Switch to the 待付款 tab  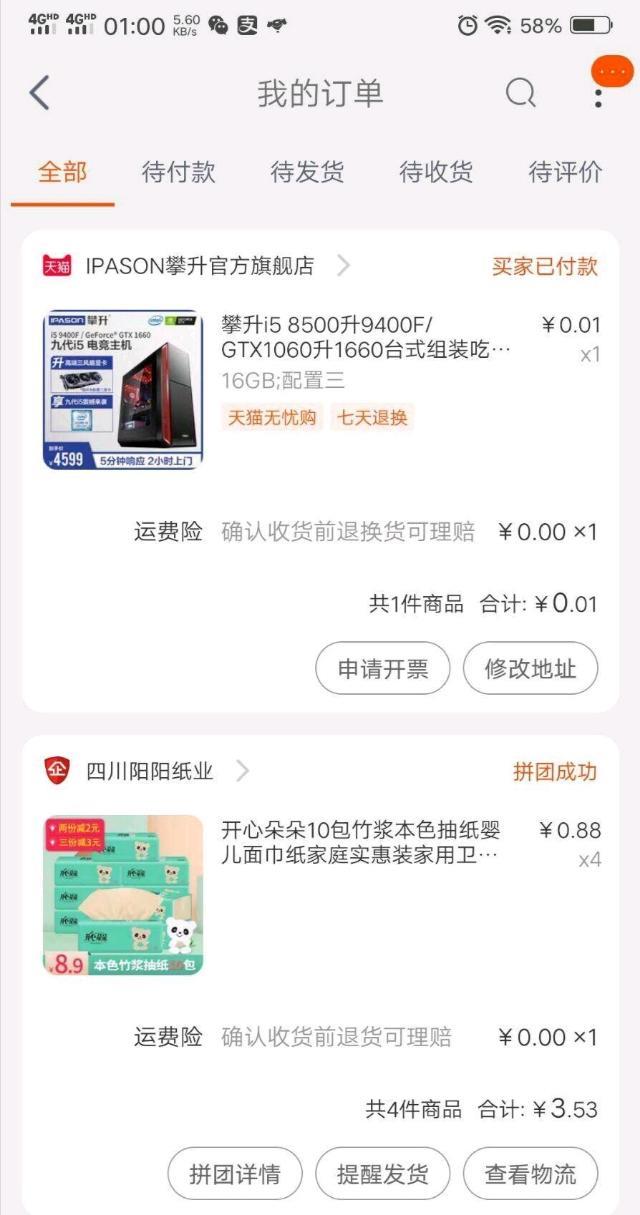point(178,172)
